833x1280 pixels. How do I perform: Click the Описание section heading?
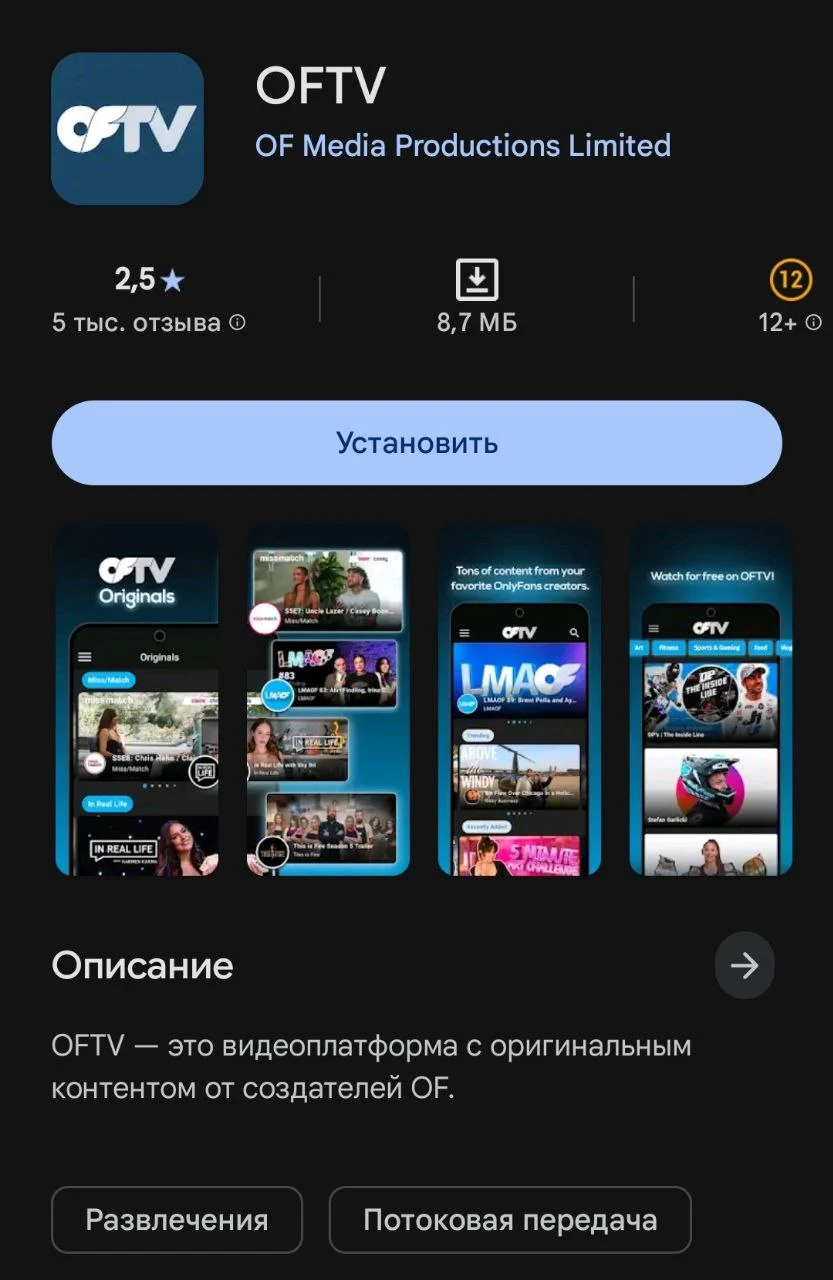pyautogui.click(x=141, y=964)
